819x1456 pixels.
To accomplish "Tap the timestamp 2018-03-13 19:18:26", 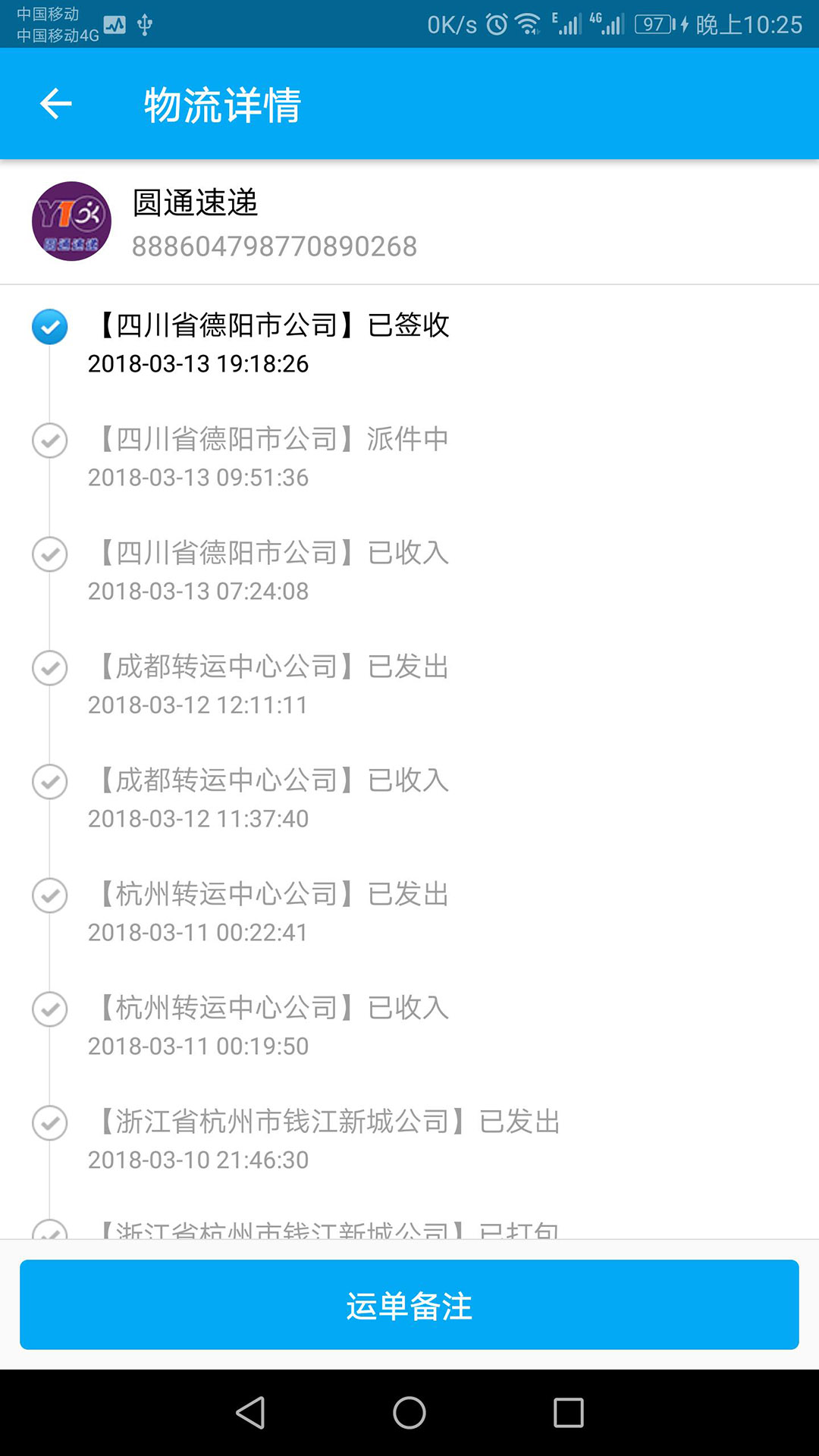I will click(x=198, y=364).
